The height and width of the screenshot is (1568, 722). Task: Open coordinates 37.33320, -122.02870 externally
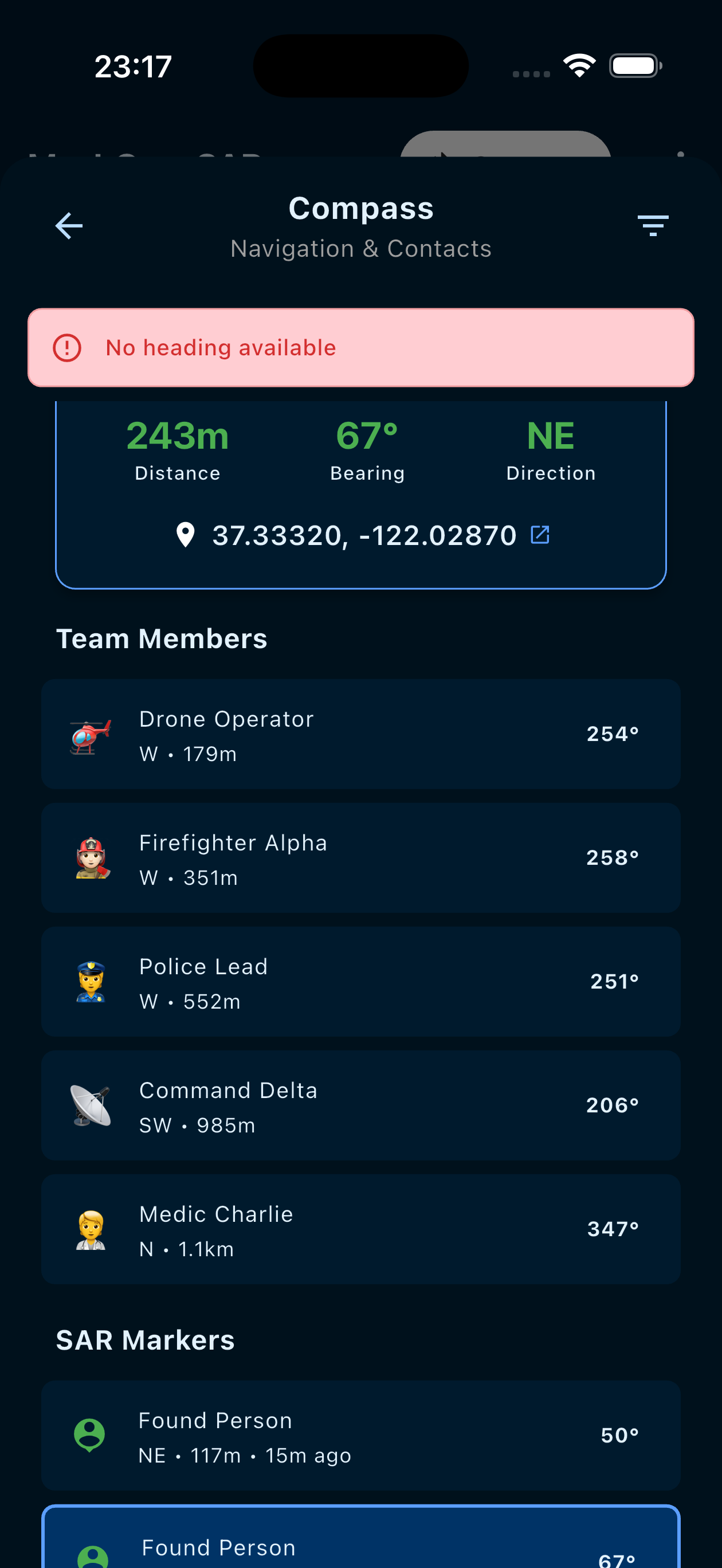pyautogui.click(x=540, y=535)
